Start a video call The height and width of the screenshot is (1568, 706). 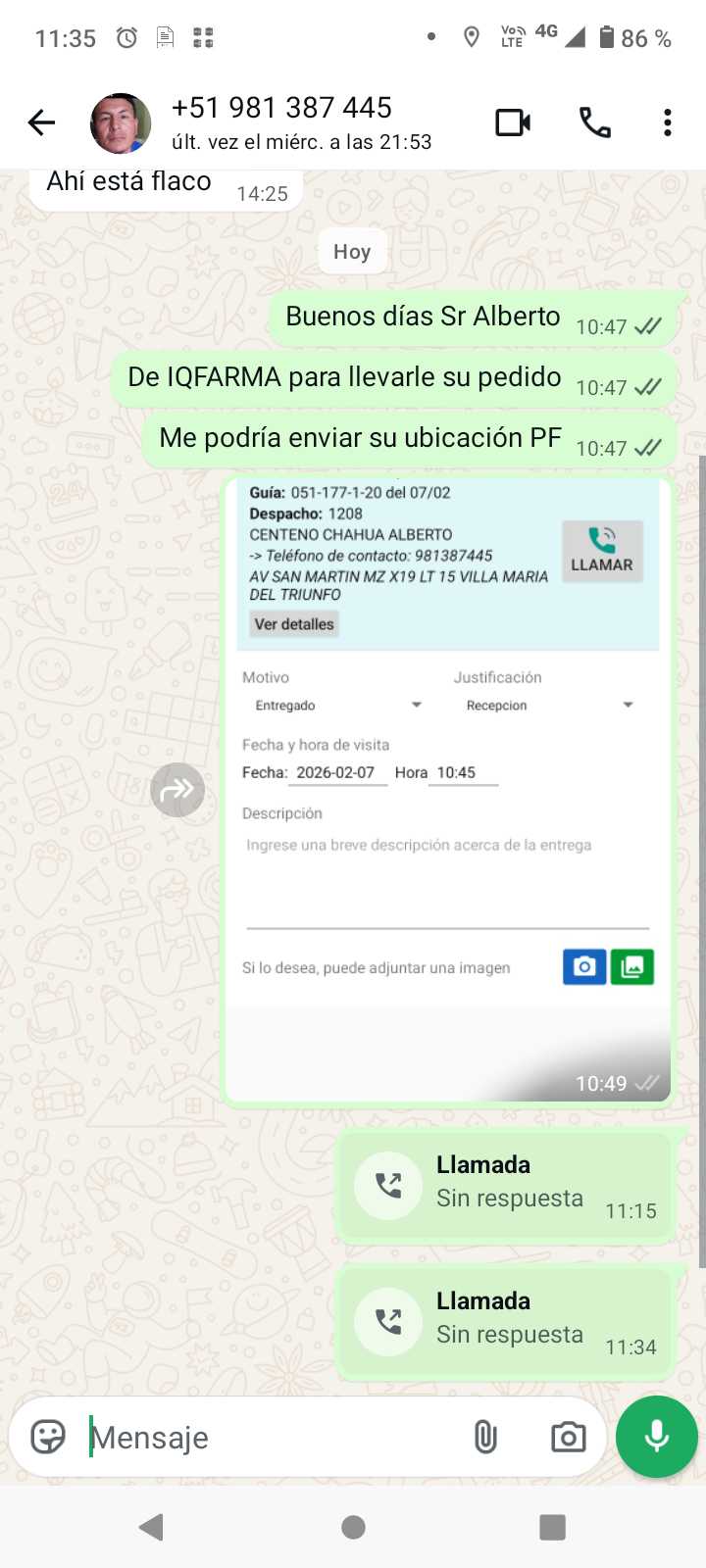[x=513, y=122]
